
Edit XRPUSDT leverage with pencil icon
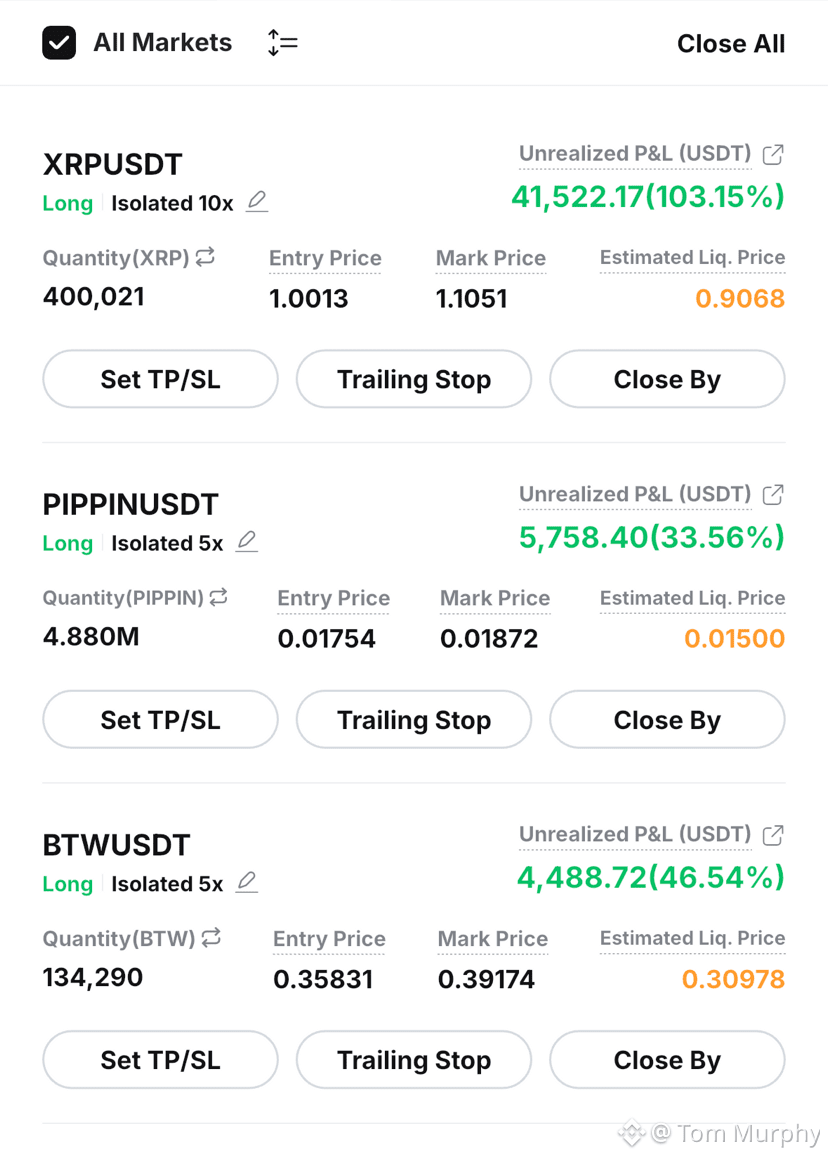pyautogui.click(x=256, y=202)
